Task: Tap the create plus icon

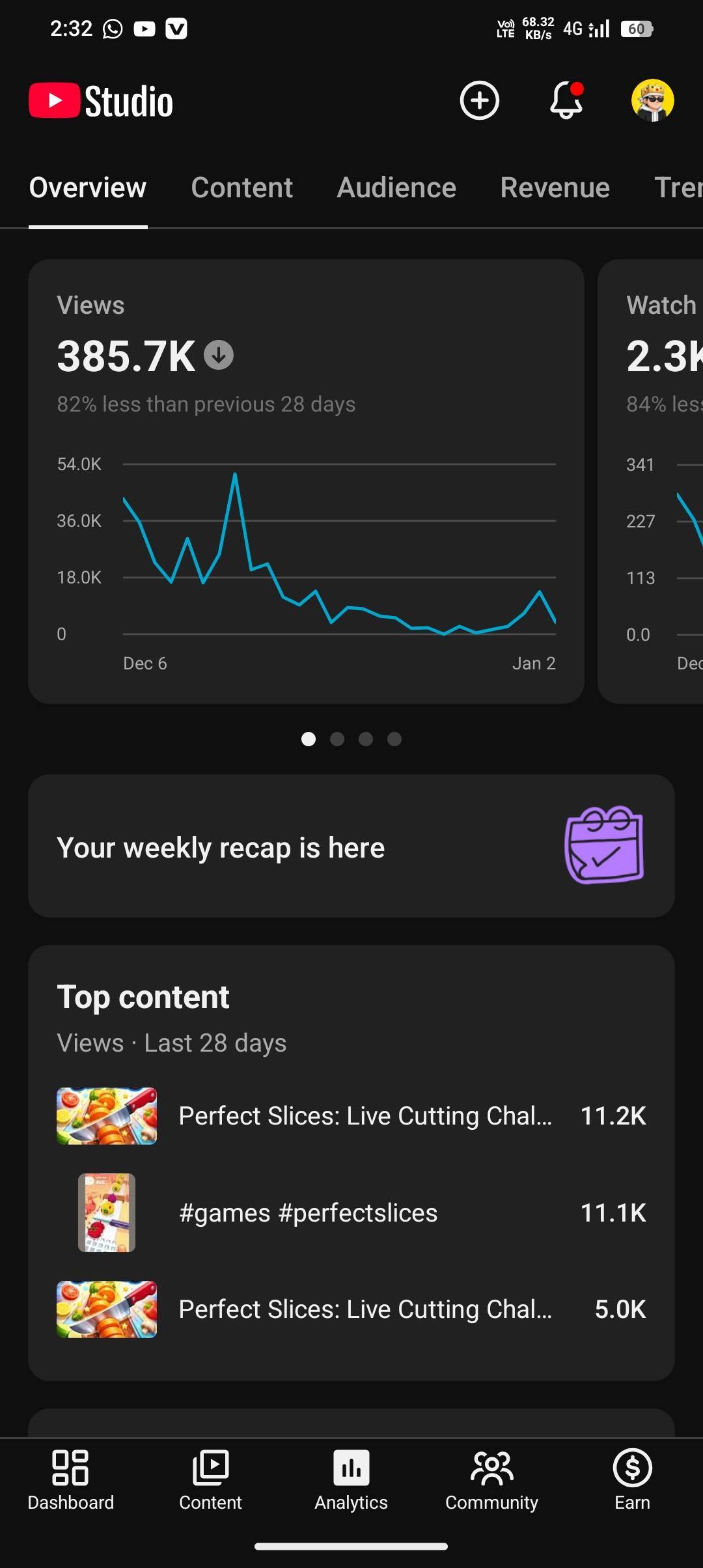Action: (x=479, y=101)
